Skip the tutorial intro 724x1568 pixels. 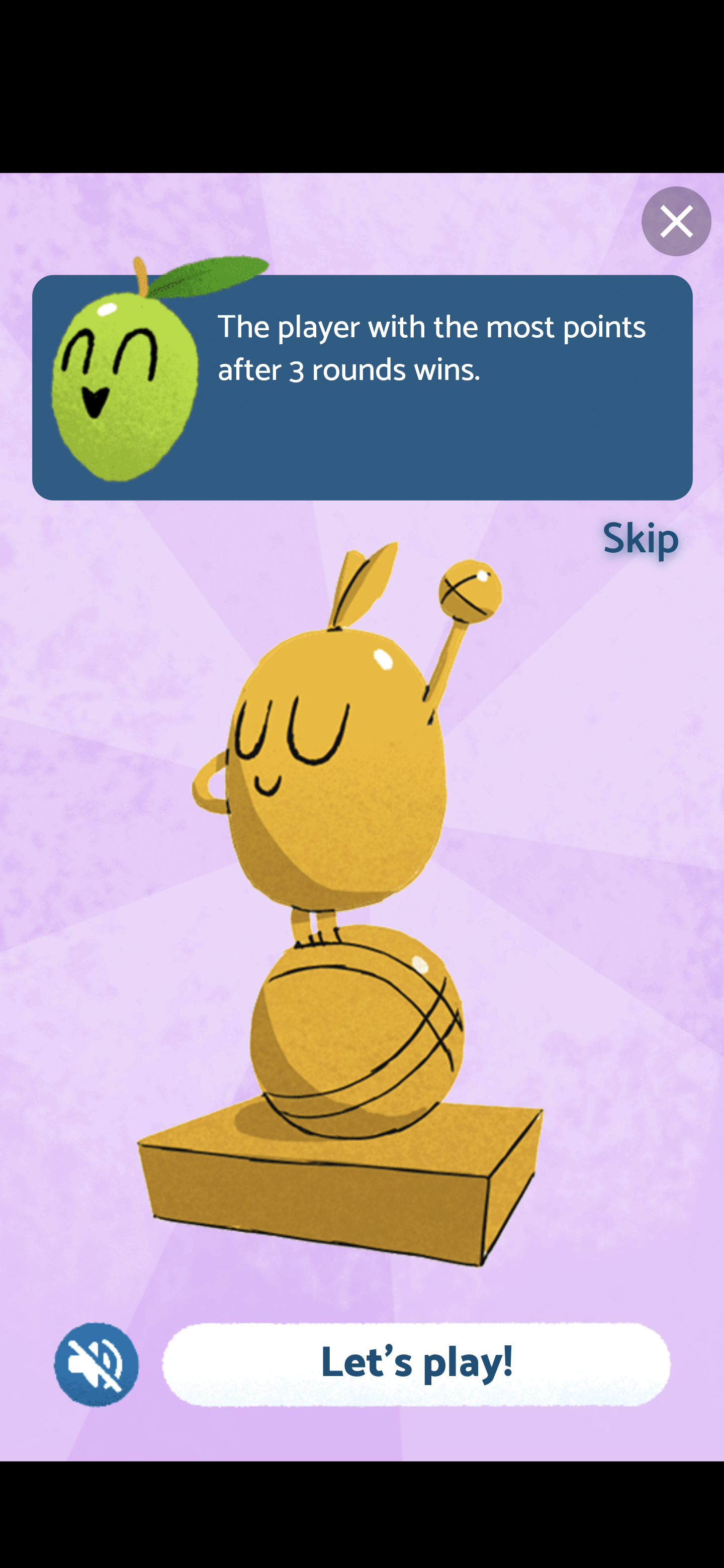[x=640, y=538]
